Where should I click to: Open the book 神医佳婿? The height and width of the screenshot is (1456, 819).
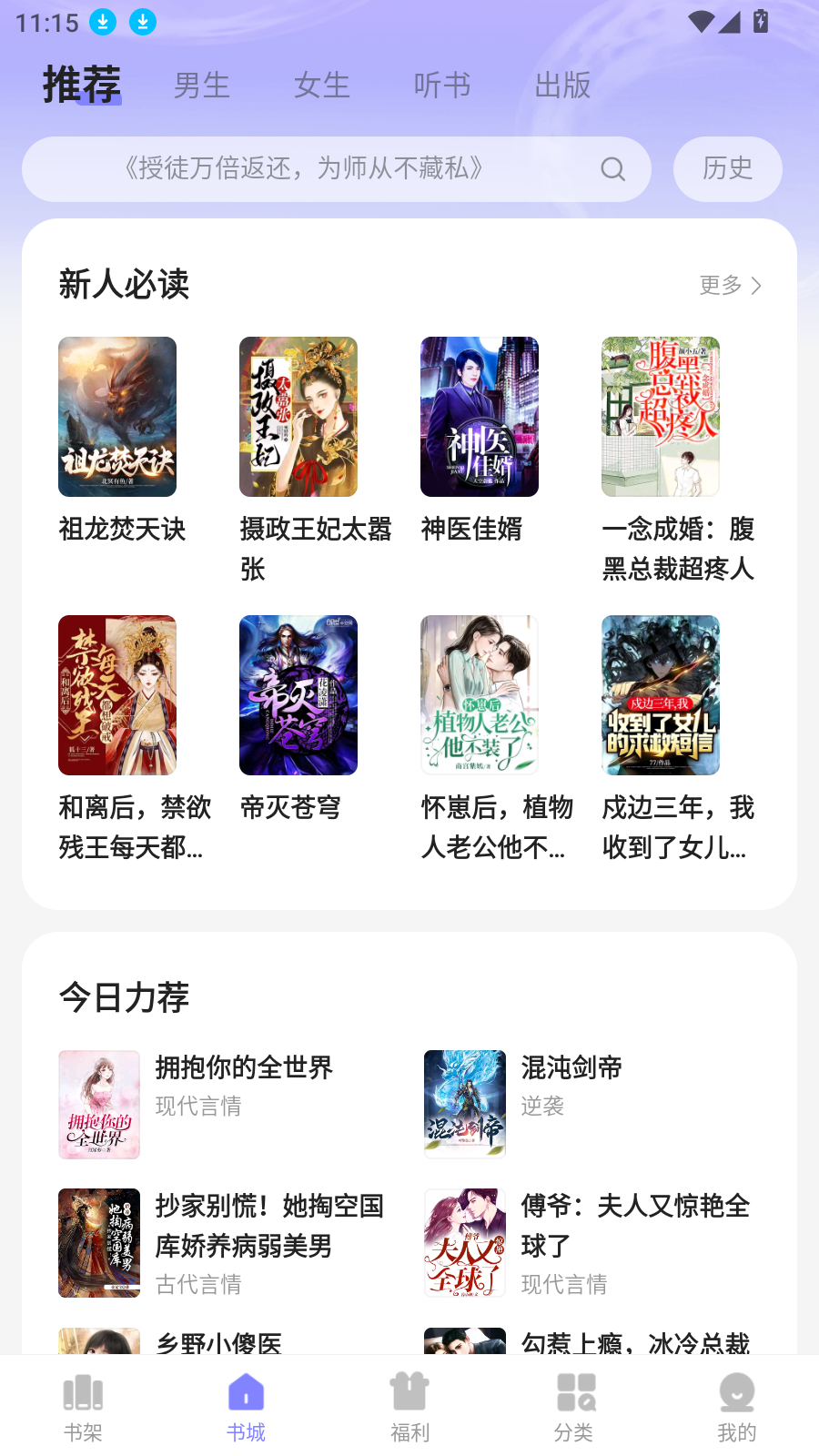coord(480,417)
